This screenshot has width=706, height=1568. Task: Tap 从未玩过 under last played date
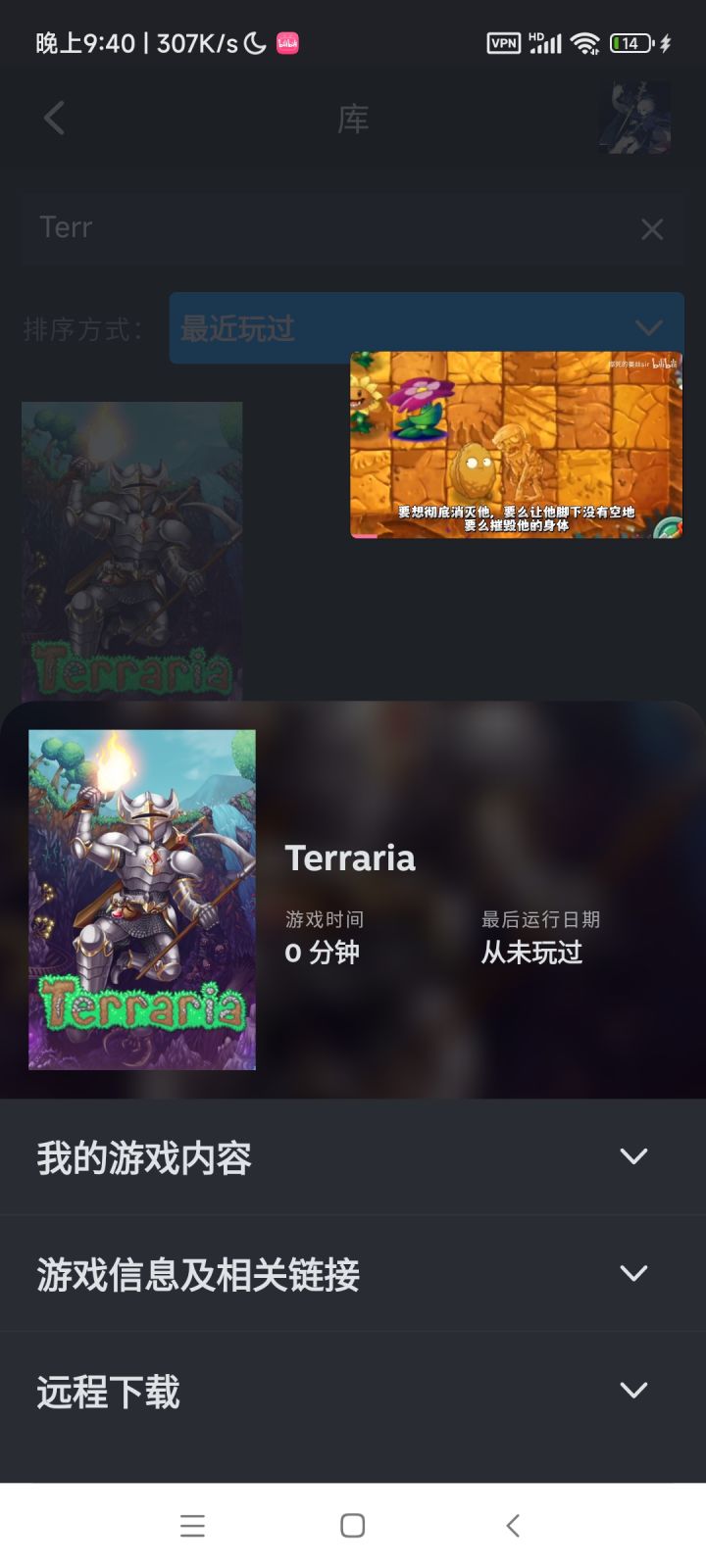click(531, 953)
